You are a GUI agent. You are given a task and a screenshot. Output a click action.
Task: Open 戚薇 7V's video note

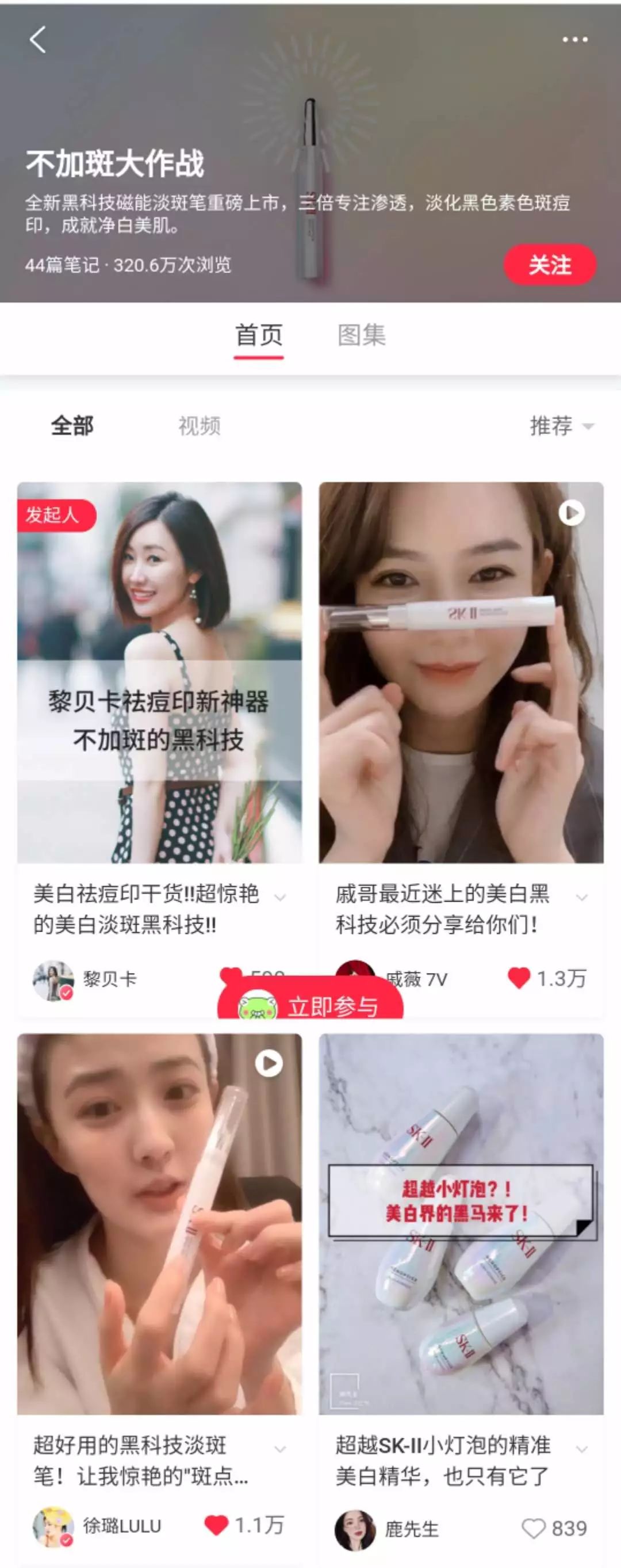[461, 673]
